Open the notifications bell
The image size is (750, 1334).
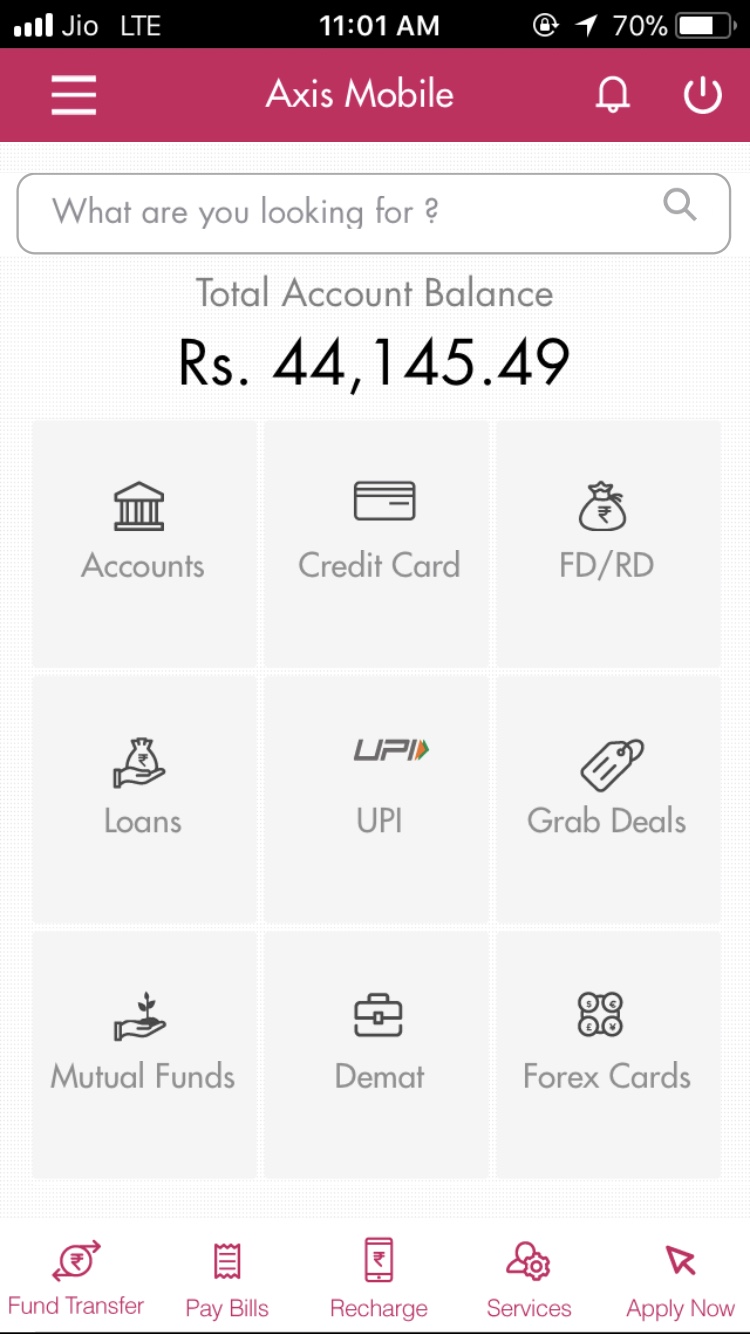[613, 96]
